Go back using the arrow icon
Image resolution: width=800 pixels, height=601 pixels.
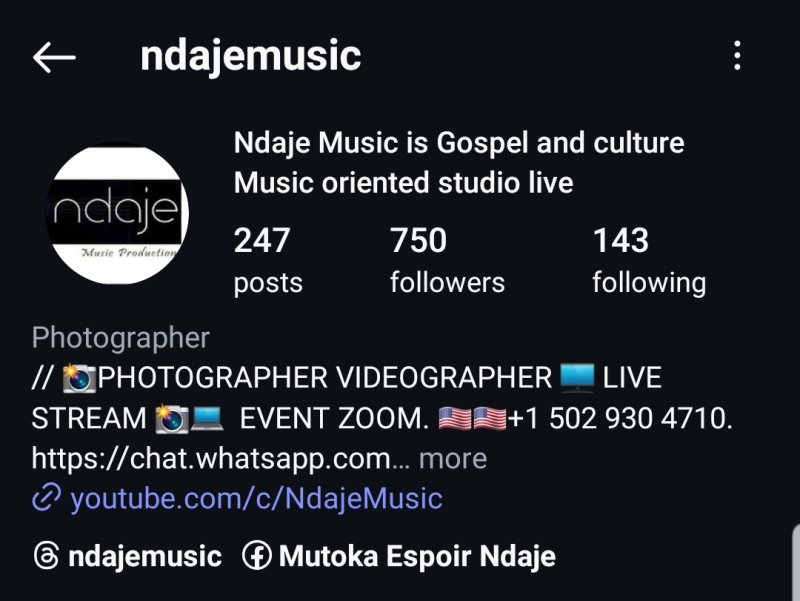coord(54,57)
